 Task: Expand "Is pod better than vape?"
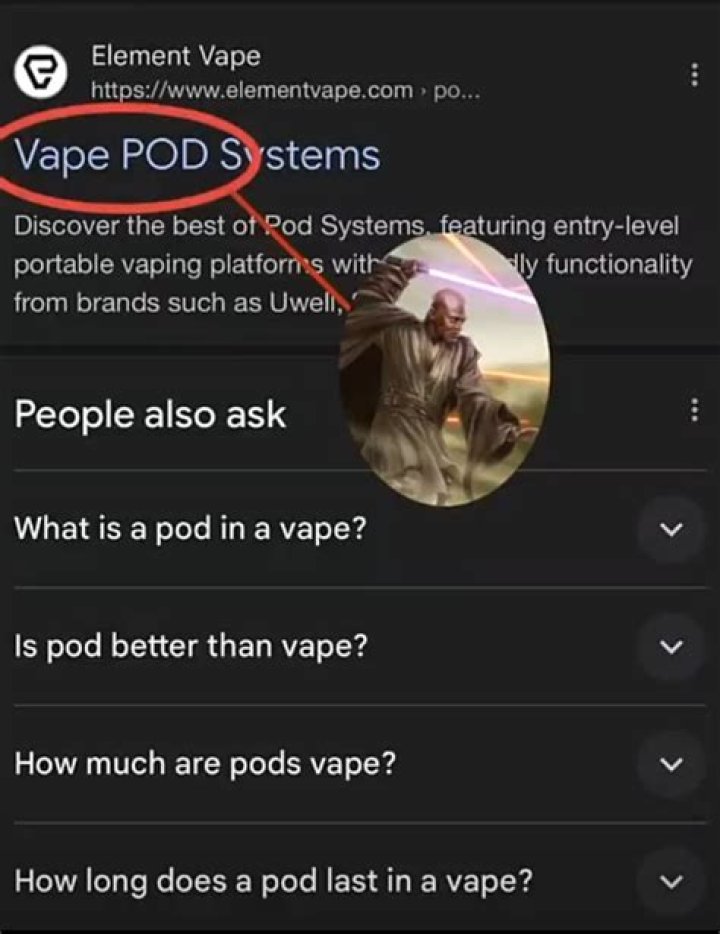click(672, 647)
